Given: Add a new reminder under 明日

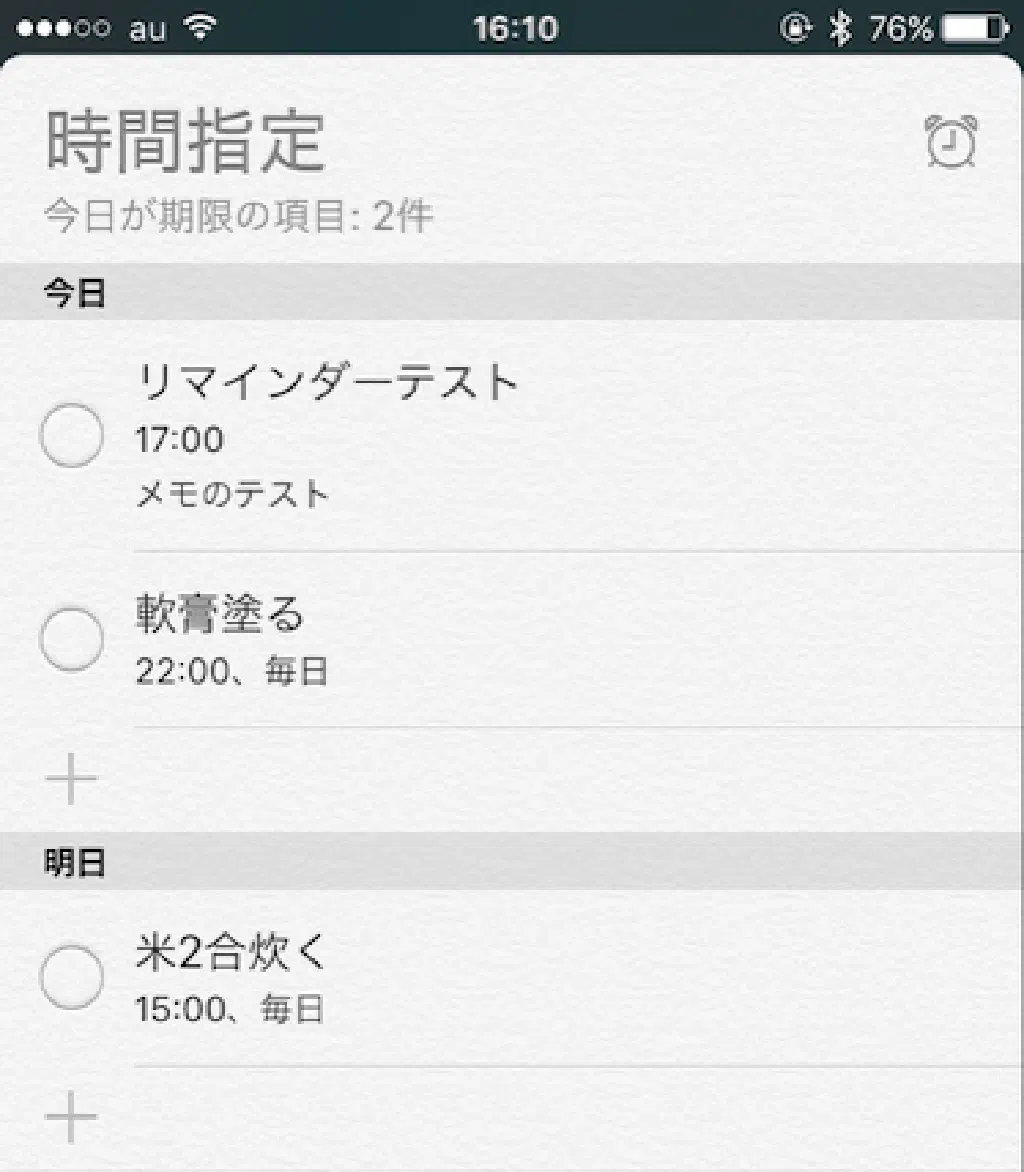Looking at the screenshot, I should click(71, 1117).
